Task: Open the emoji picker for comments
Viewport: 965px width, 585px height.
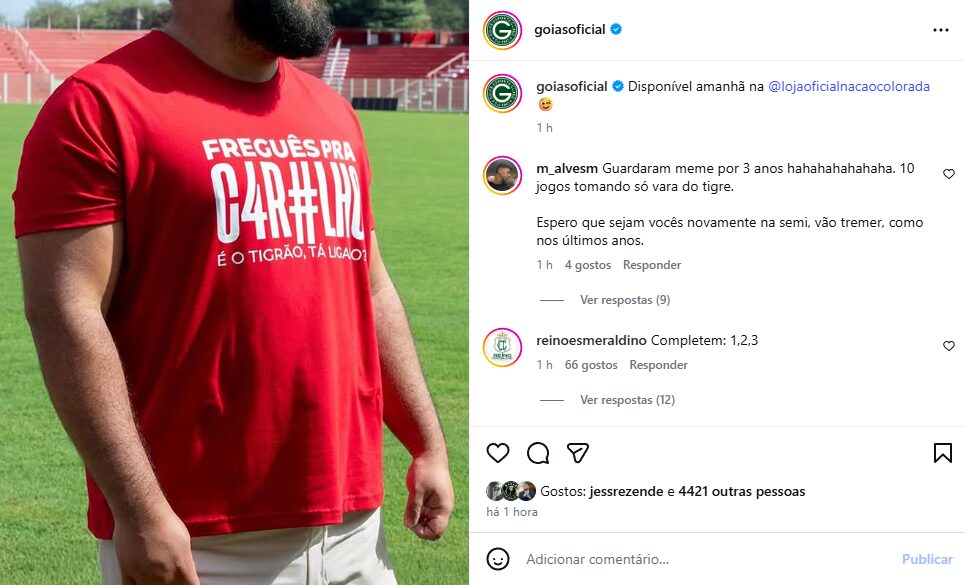Action: pos(498,559)
